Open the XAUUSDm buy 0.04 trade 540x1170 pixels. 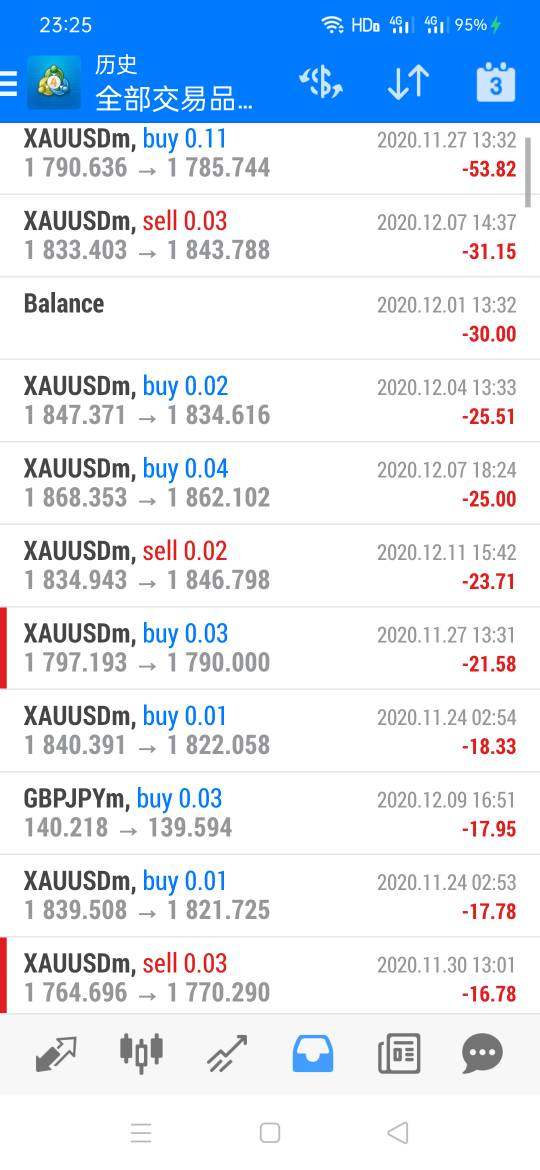[x=270, y=484]
